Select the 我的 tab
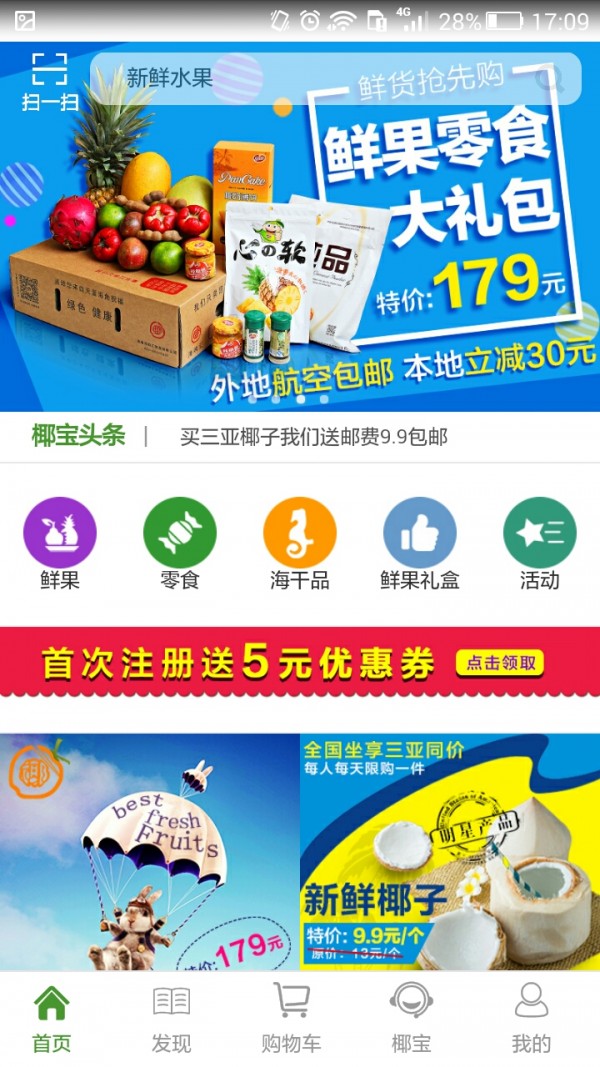The width and height of the screenshot is (600, 1067). 531,1017
